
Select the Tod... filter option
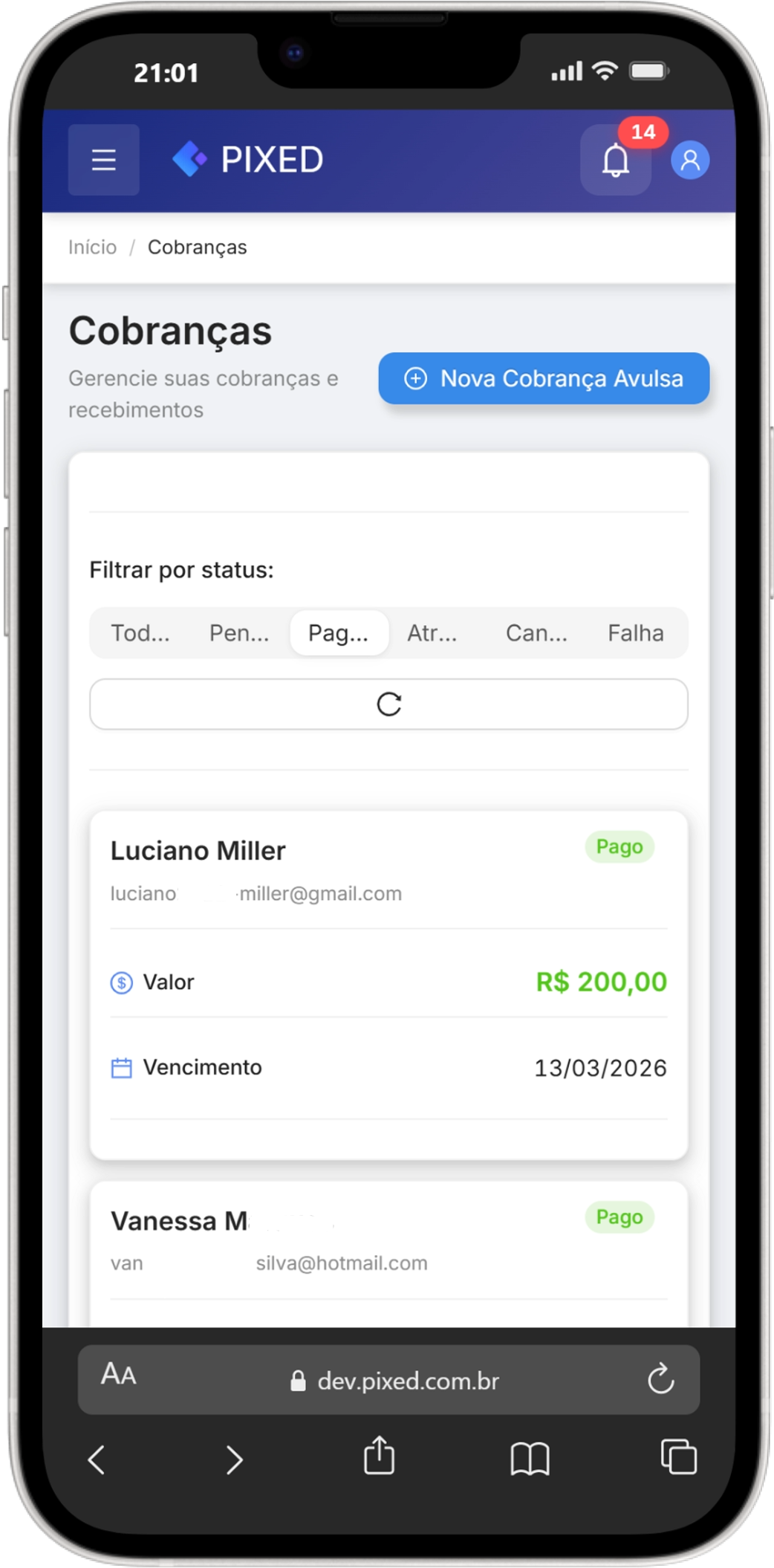click(x=140, y=632)
